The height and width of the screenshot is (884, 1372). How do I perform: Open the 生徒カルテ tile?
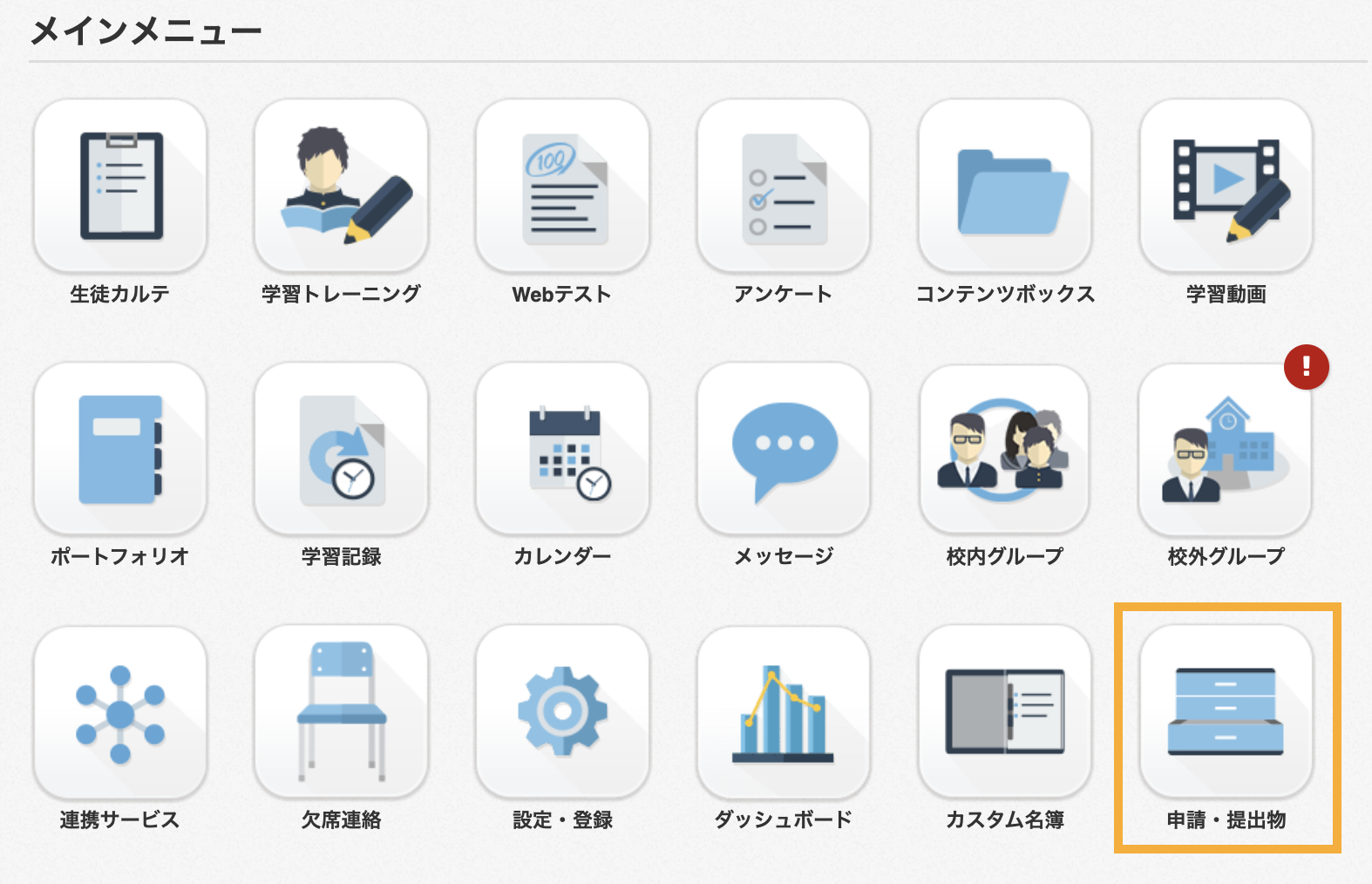point(120,186)
